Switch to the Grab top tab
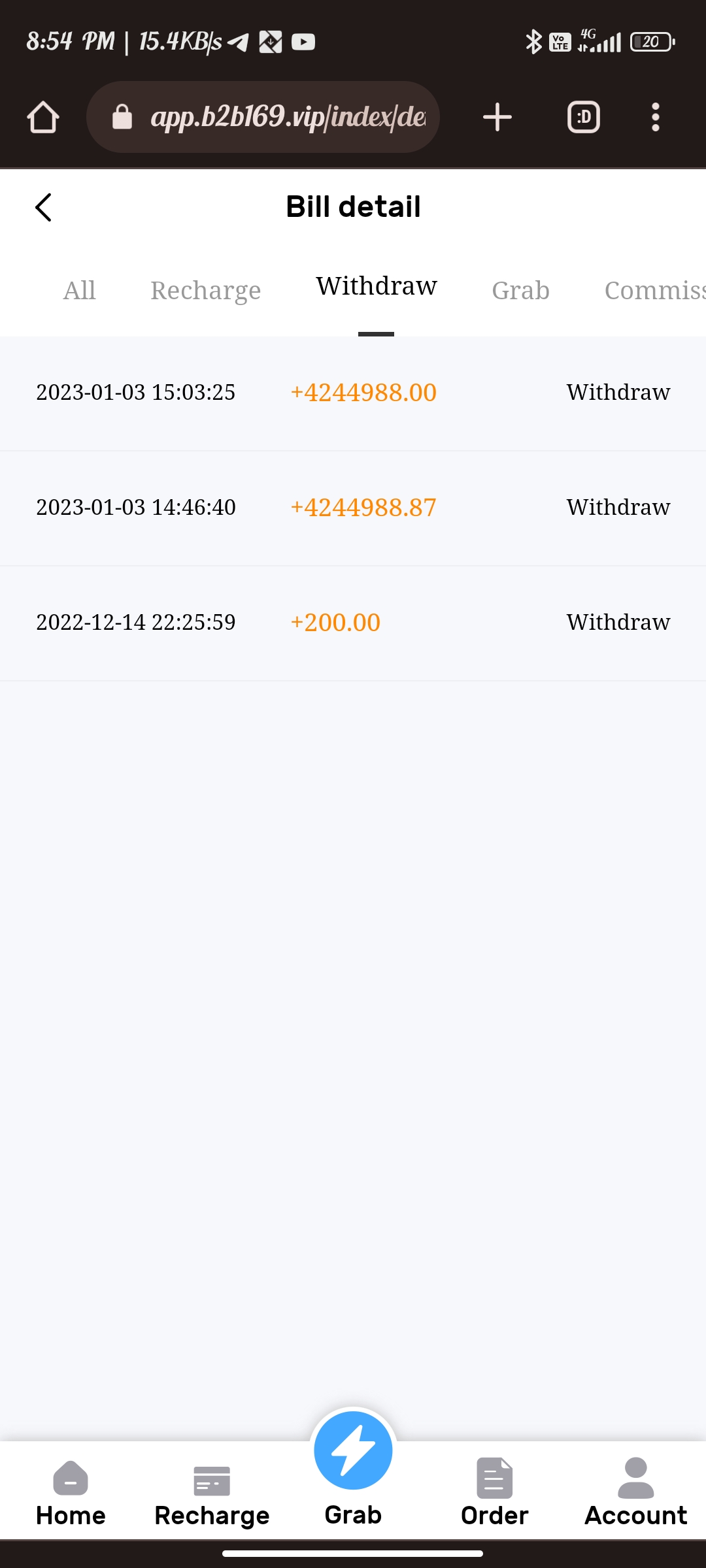The width and height of the screenshot is (706, 1568). [520, 290]
